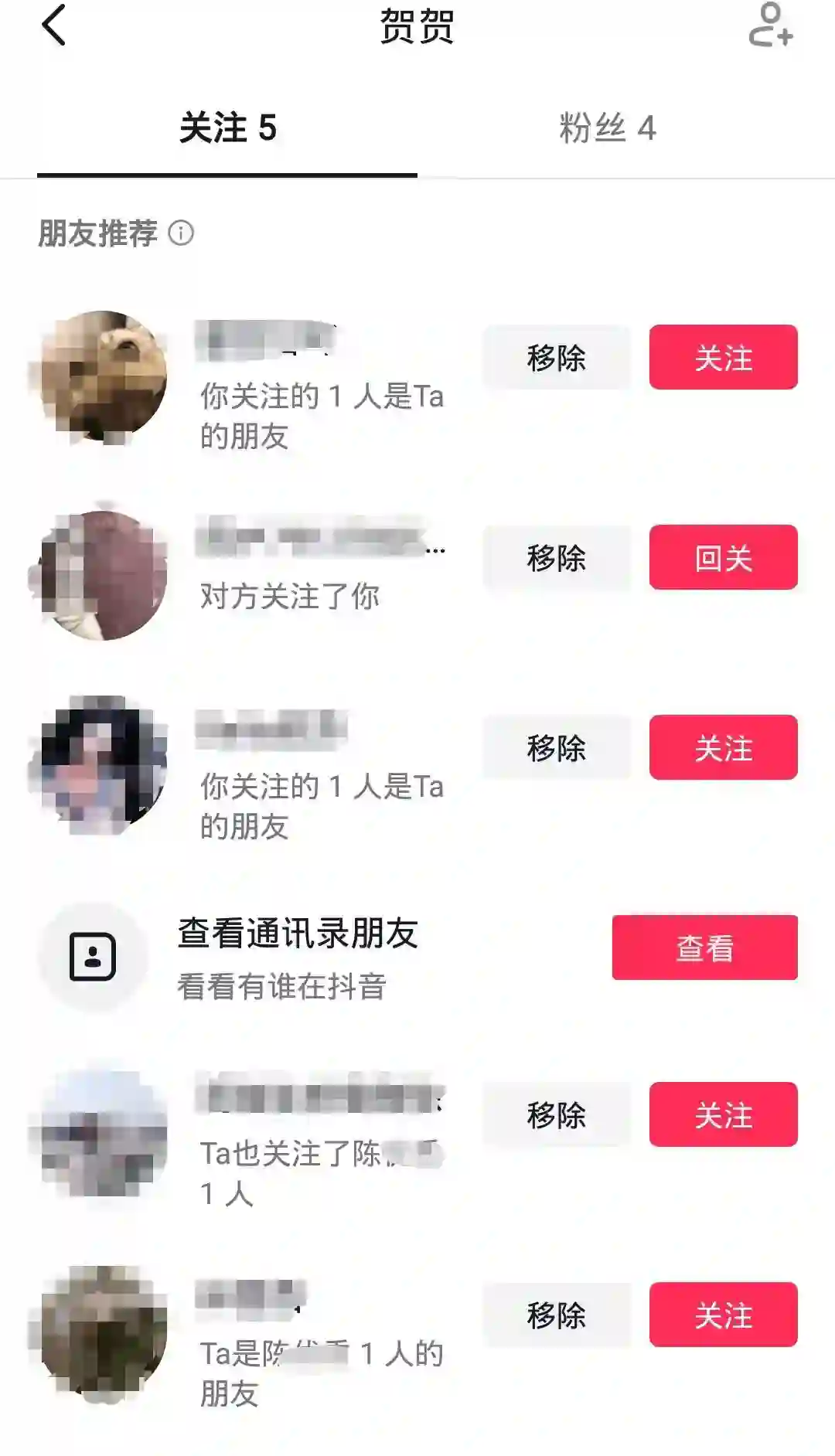Follow the last user, Ta是陈 1 人的朋友
Image resolution: width=835 pixels, height=1456 pixels.
(723, 1315)
